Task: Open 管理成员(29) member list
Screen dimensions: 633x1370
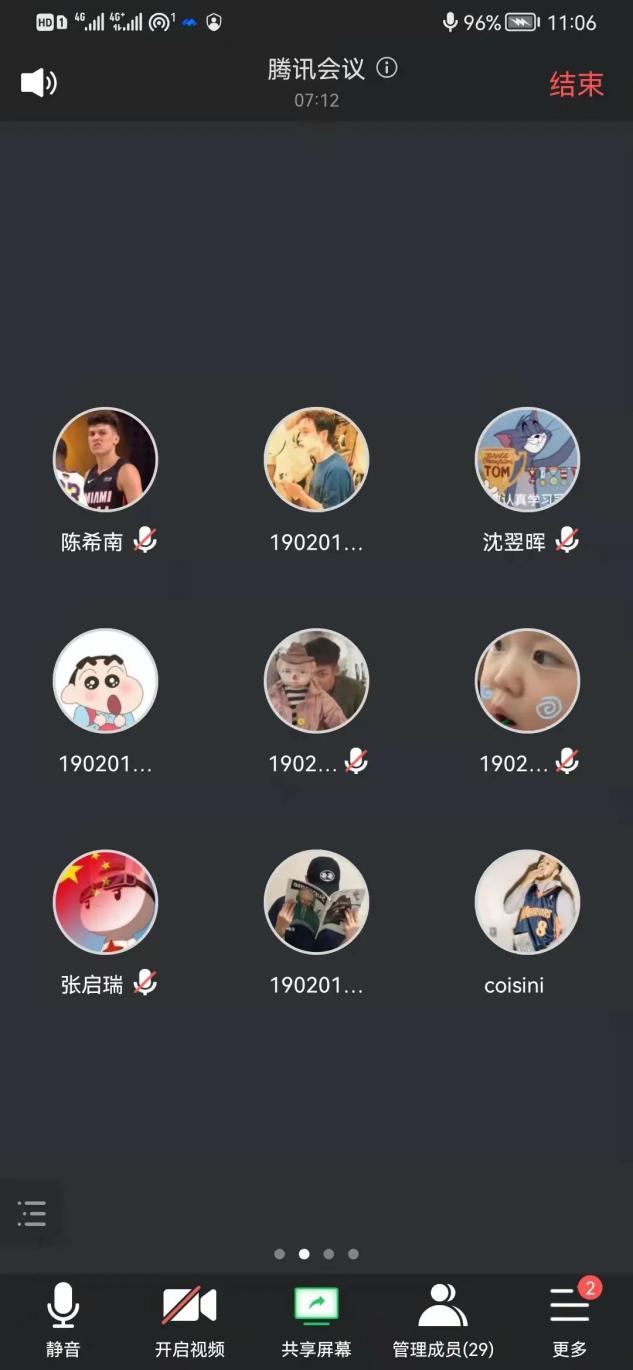Action: (443, 1318)
